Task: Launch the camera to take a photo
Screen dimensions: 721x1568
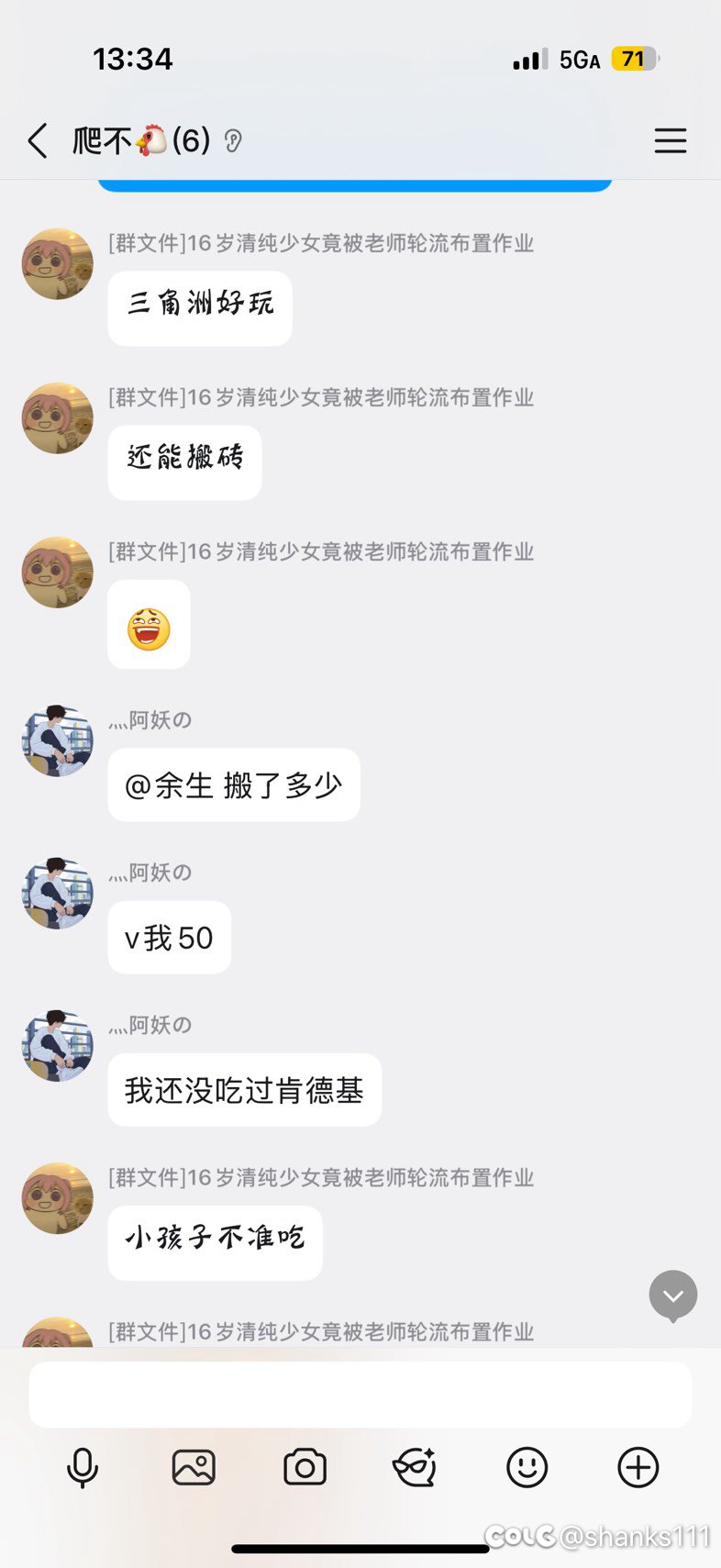Action: pos(305,1467)
